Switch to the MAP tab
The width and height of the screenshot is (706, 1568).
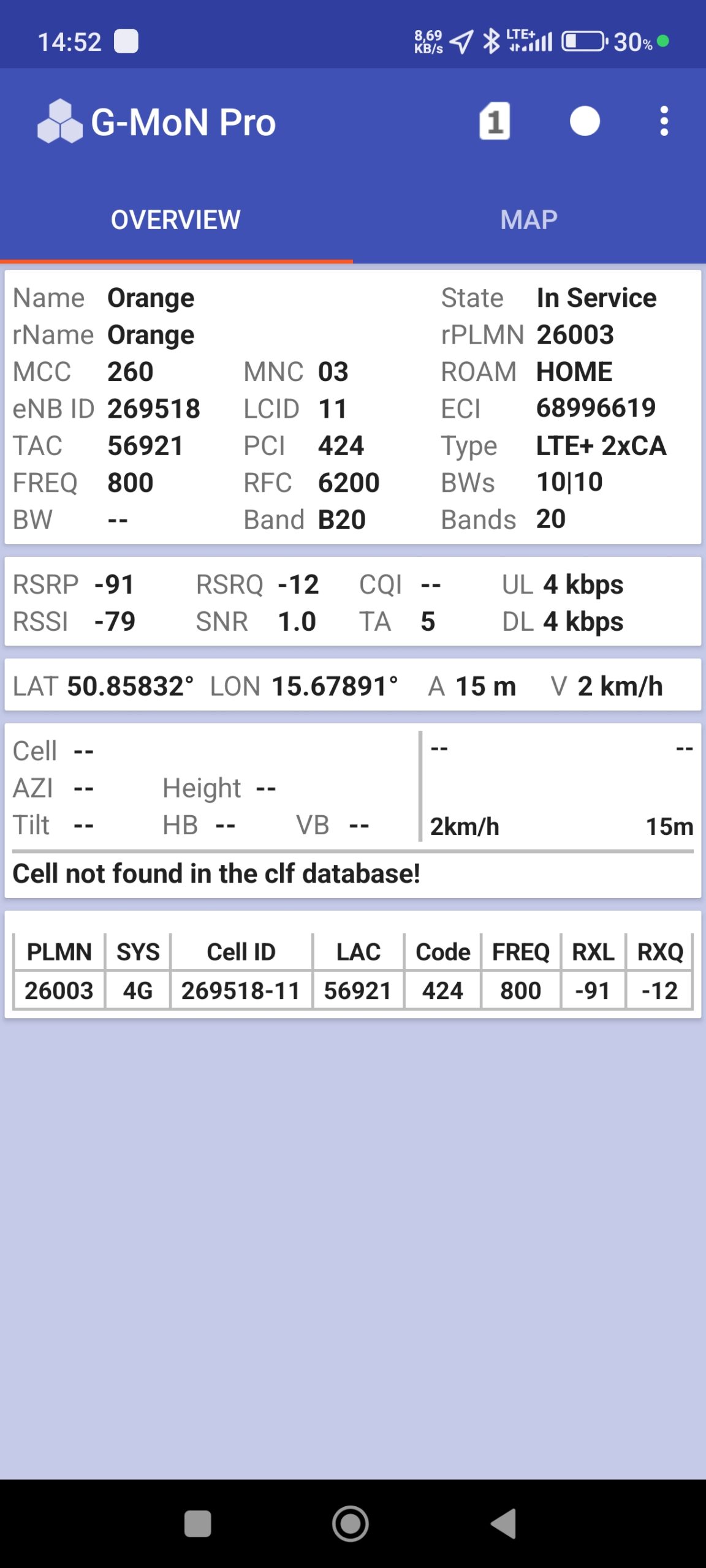[x=529, y=220]
